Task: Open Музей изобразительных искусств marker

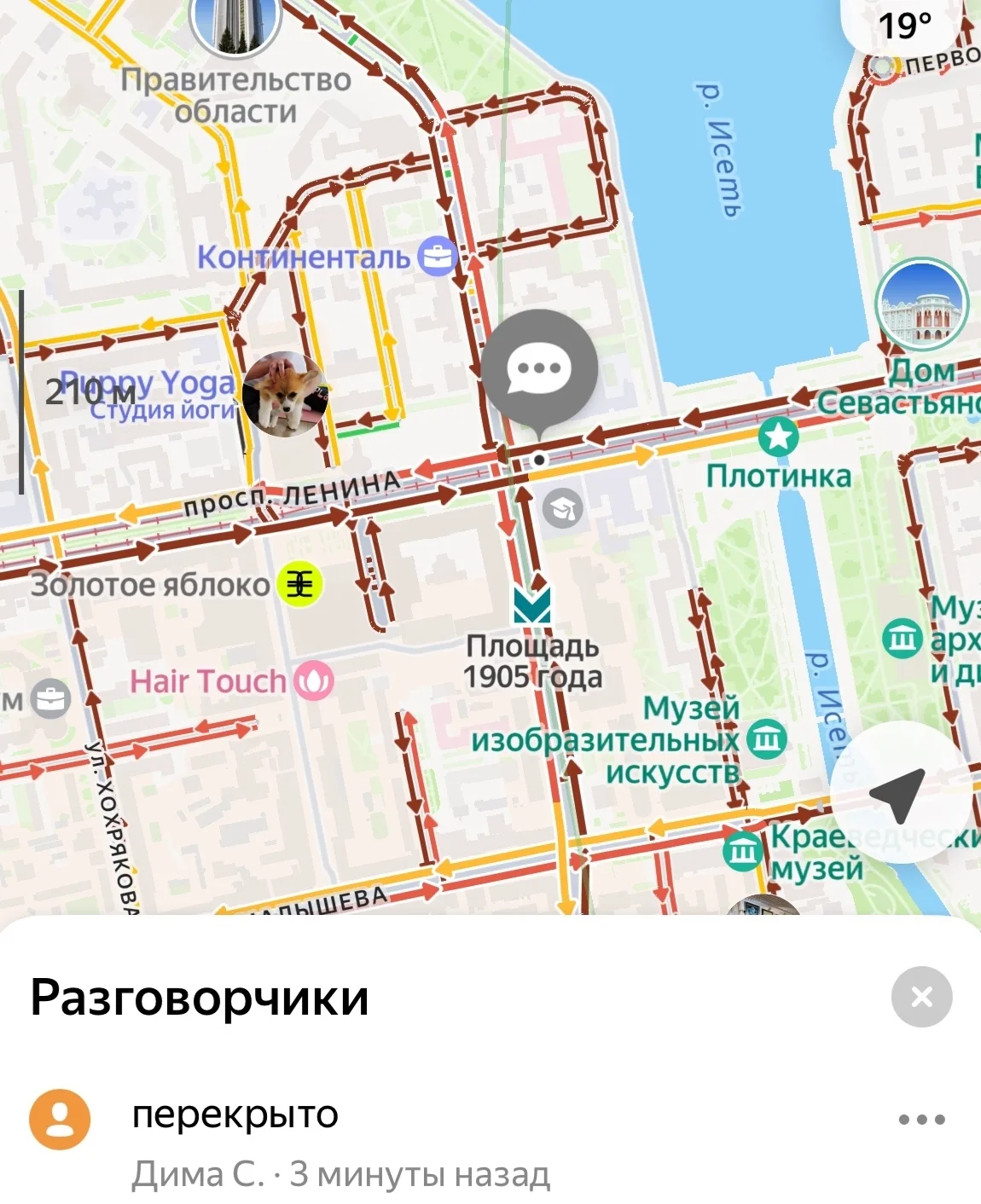Action: point(767,738)
